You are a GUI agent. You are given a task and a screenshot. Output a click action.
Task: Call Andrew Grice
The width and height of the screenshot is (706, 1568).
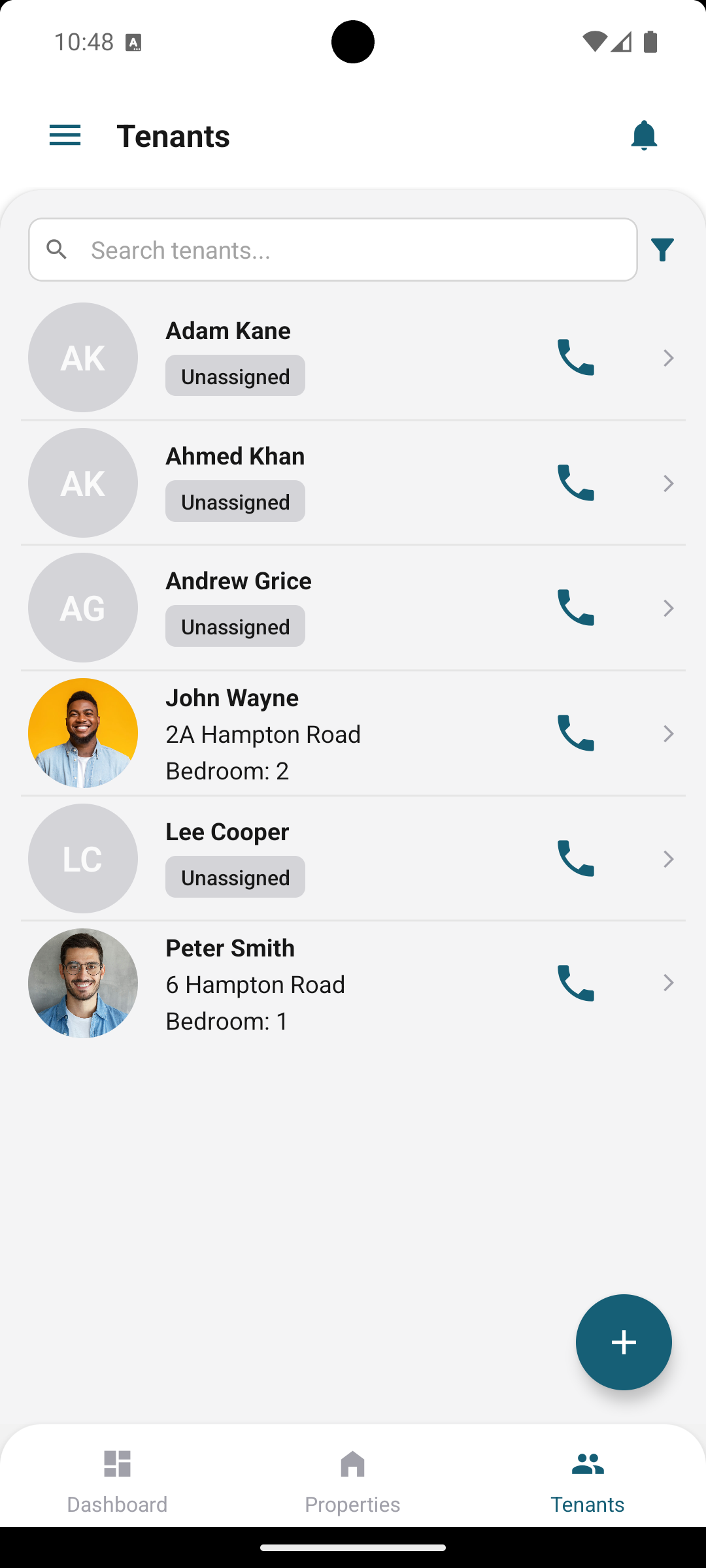point(575,608)
